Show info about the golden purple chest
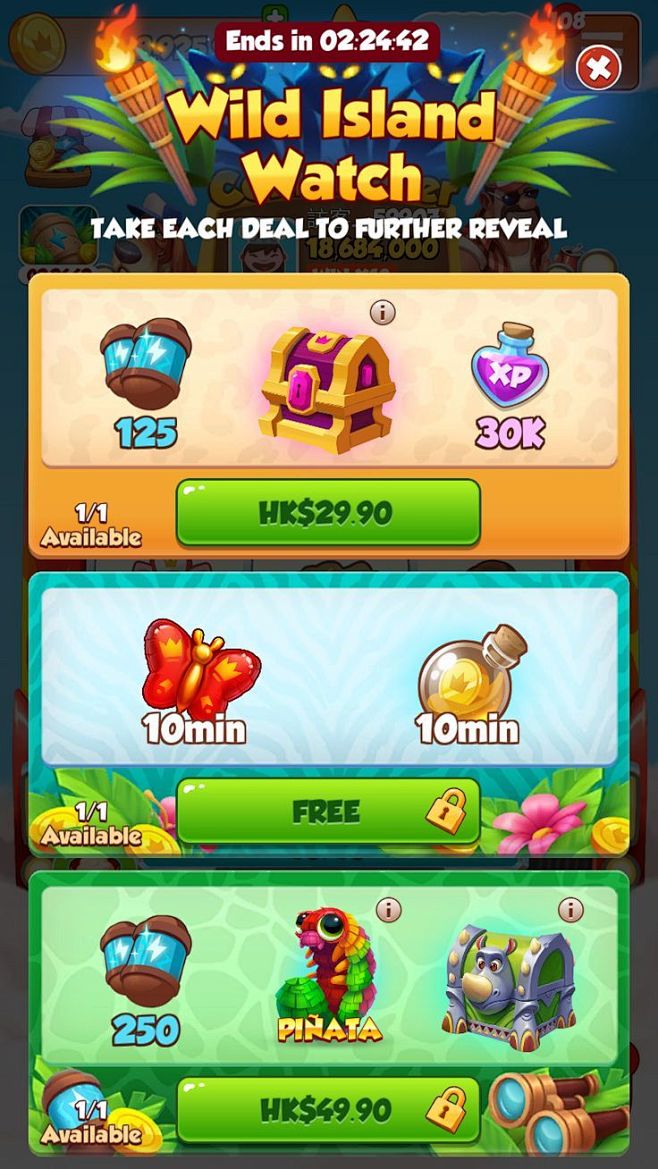Image resolution: width=658 pixels, height=1169 pixels. (x=382, y=312)
